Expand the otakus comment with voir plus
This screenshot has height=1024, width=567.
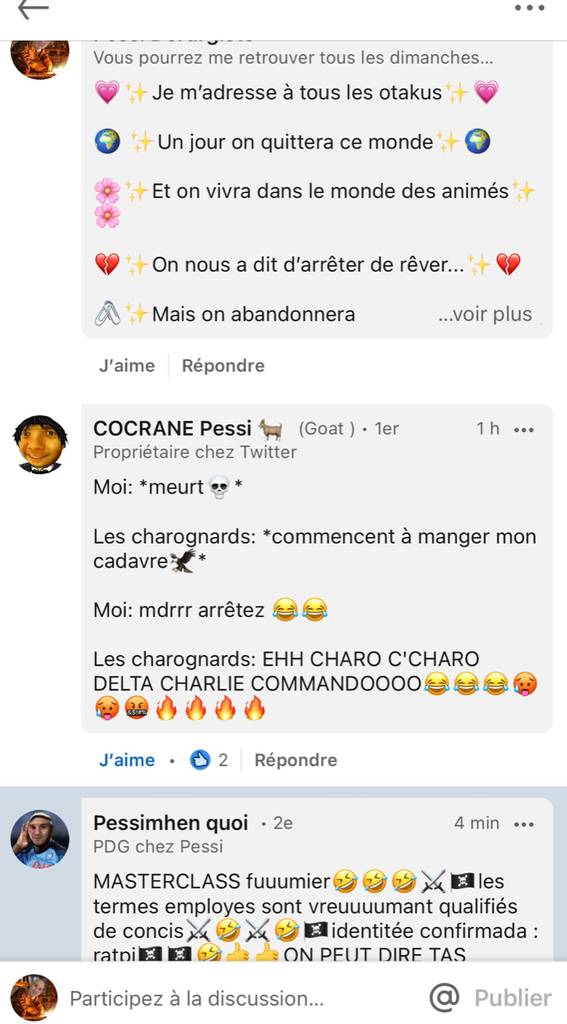tap(485, 314)
